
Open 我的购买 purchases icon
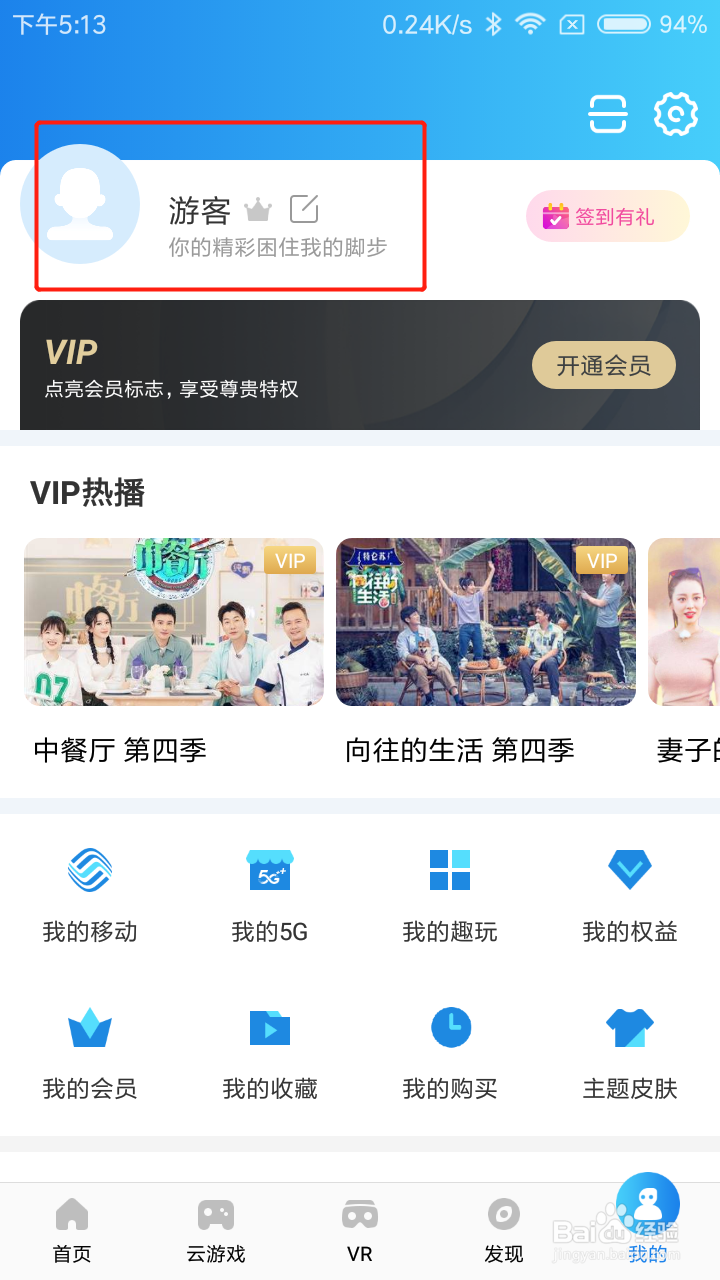(x=449, y=1027)
